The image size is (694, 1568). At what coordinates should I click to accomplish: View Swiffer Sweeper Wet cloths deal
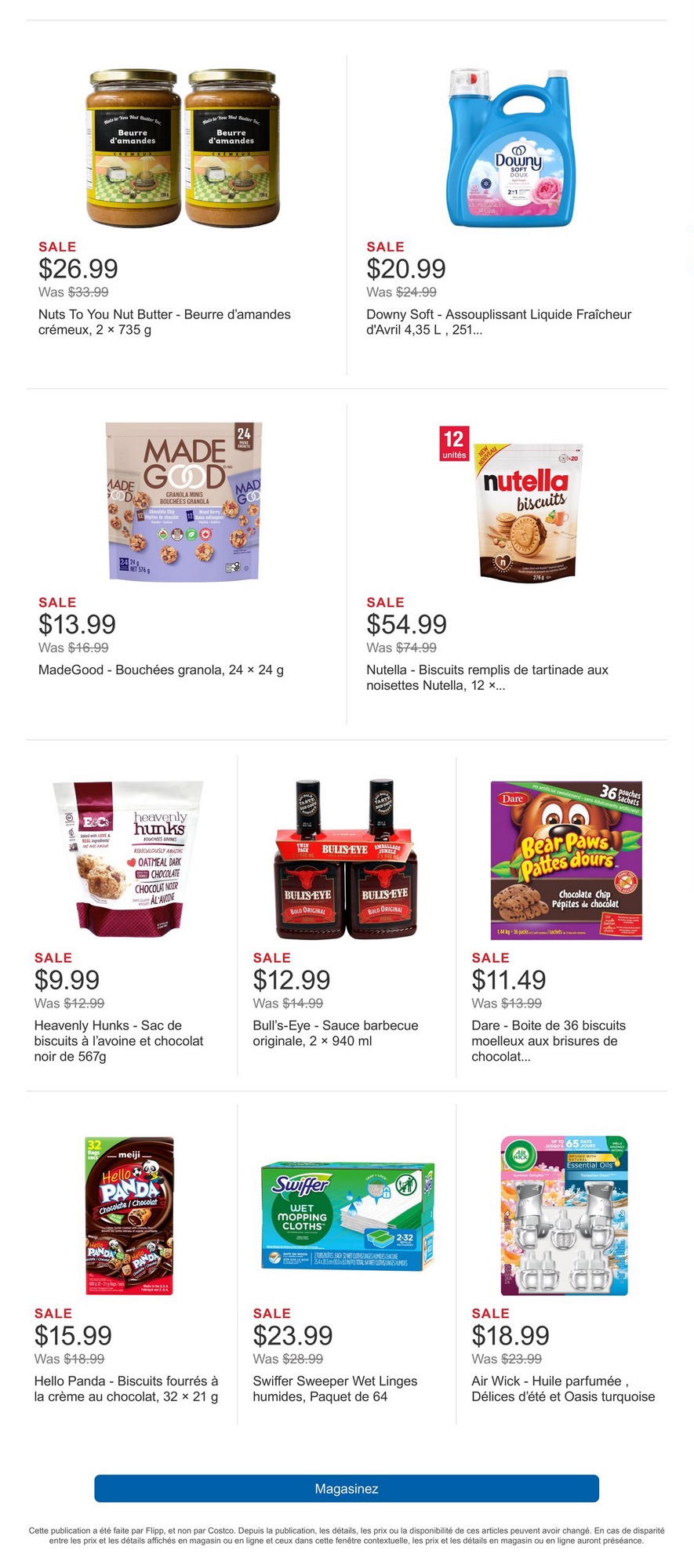(346, 1217)
